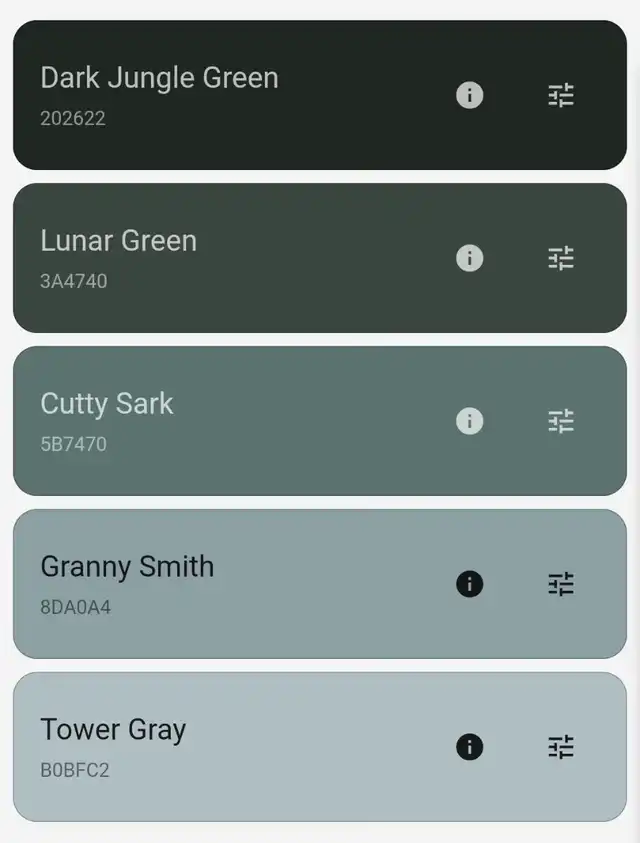Screen dimensions: 640x843
Task: Open Granny Smith info icon
Action: pos(469,584)
